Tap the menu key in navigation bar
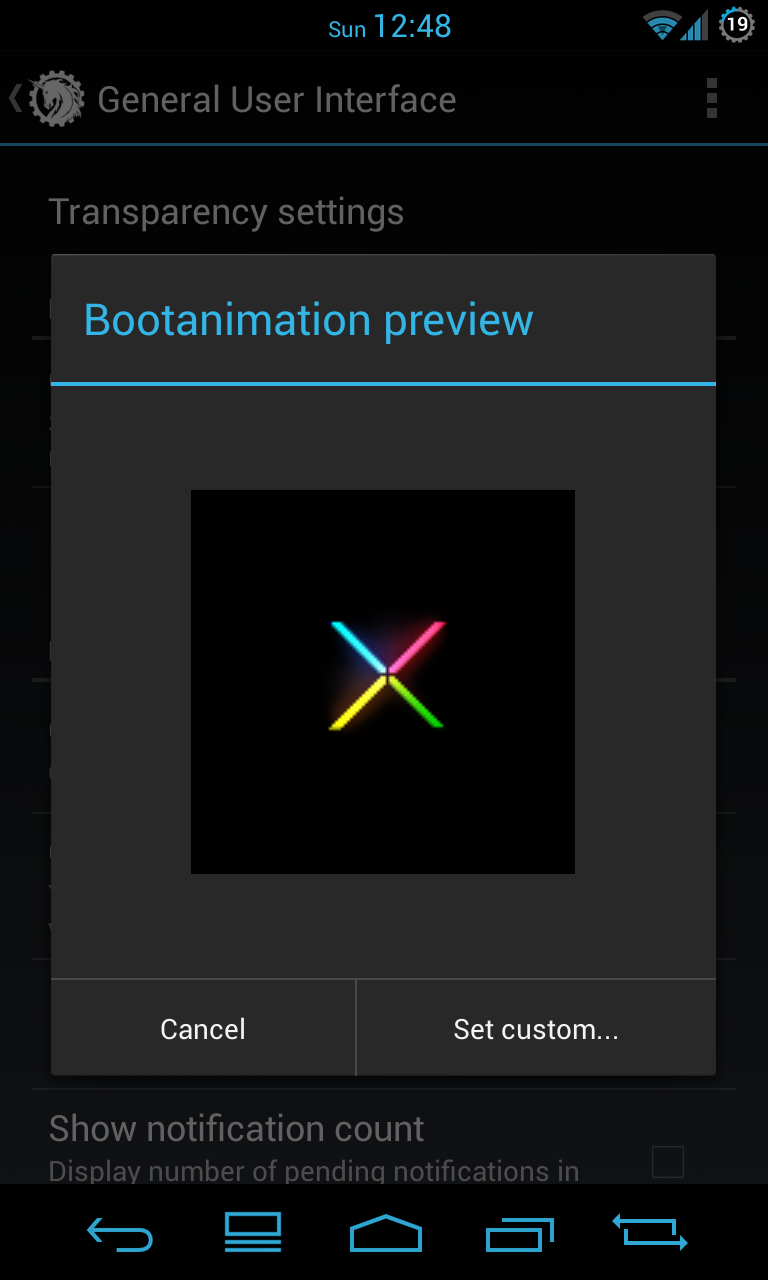 [252, 1234]
